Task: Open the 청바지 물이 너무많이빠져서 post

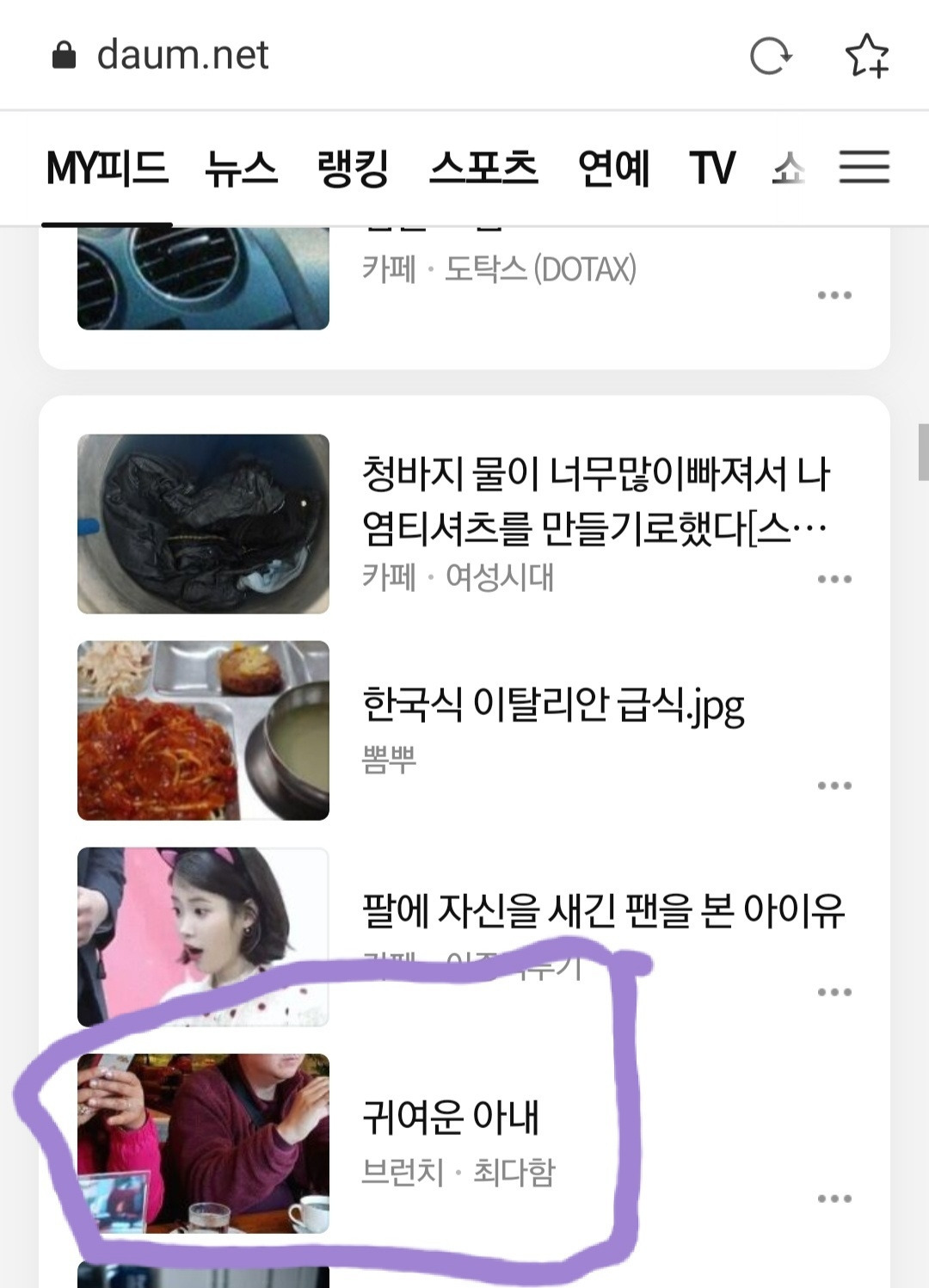Action: pos(595,501)
